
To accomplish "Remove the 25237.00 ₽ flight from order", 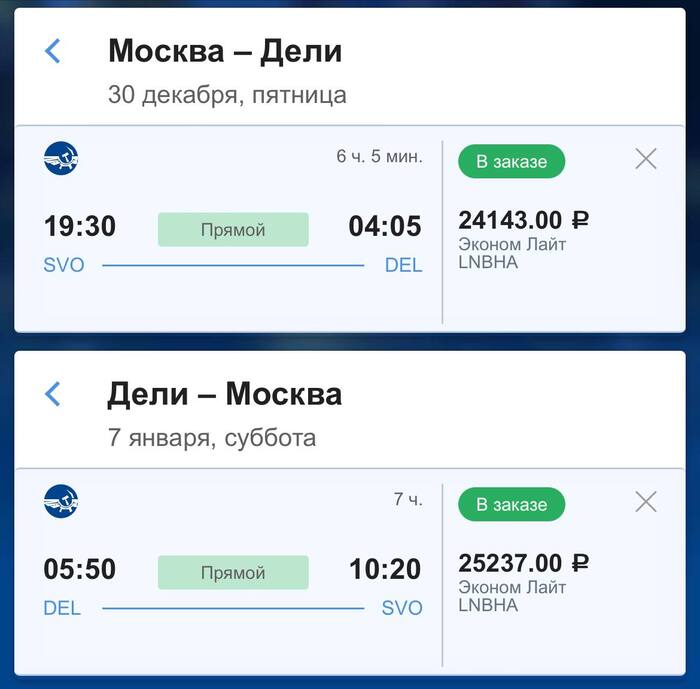I will [x=646, y=502].
